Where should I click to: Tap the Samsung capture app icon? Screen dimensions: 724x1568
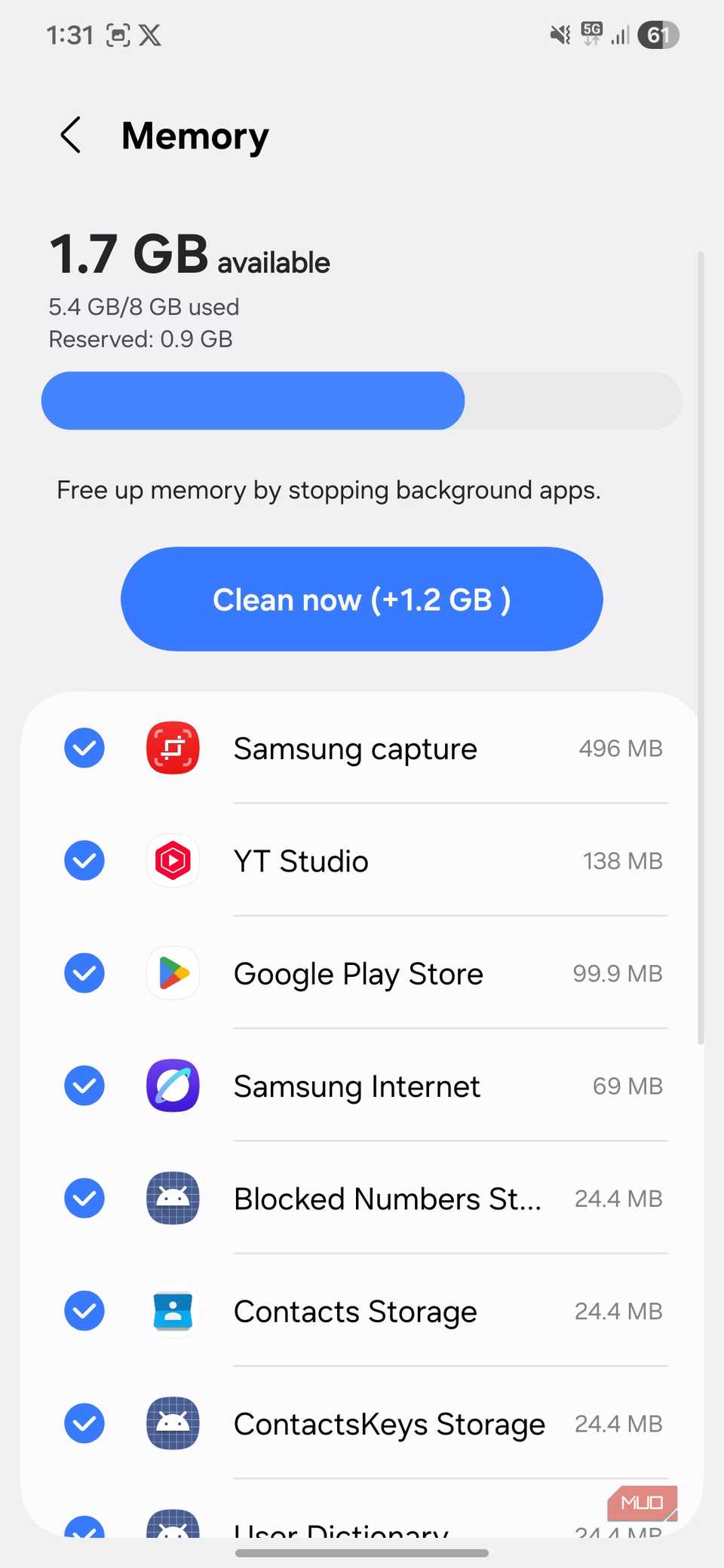pyautogui.click(x=173, y=748)
